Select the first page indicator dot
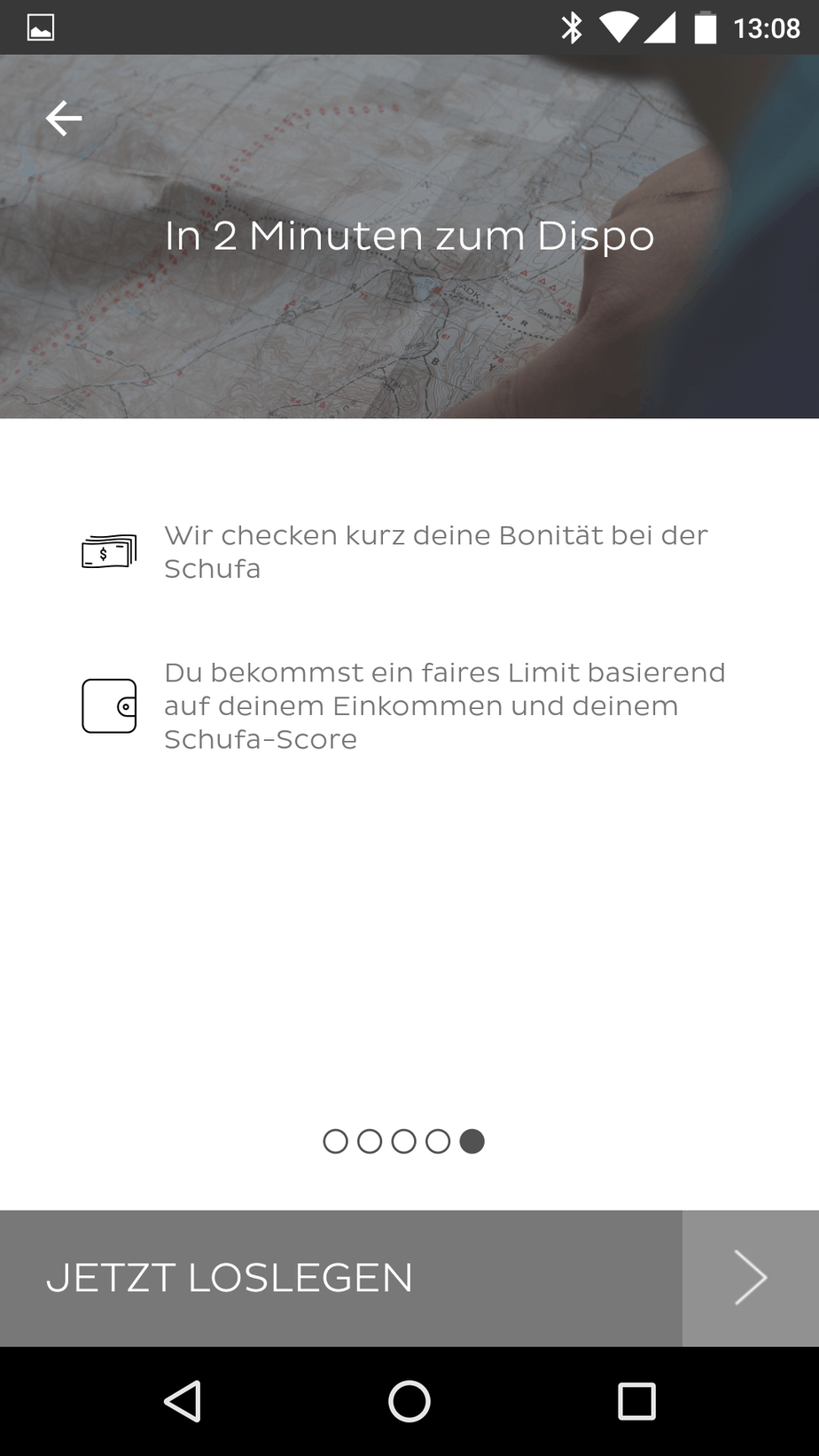Viewport: 819px width, 1456px height. (x=335, y=1141)
